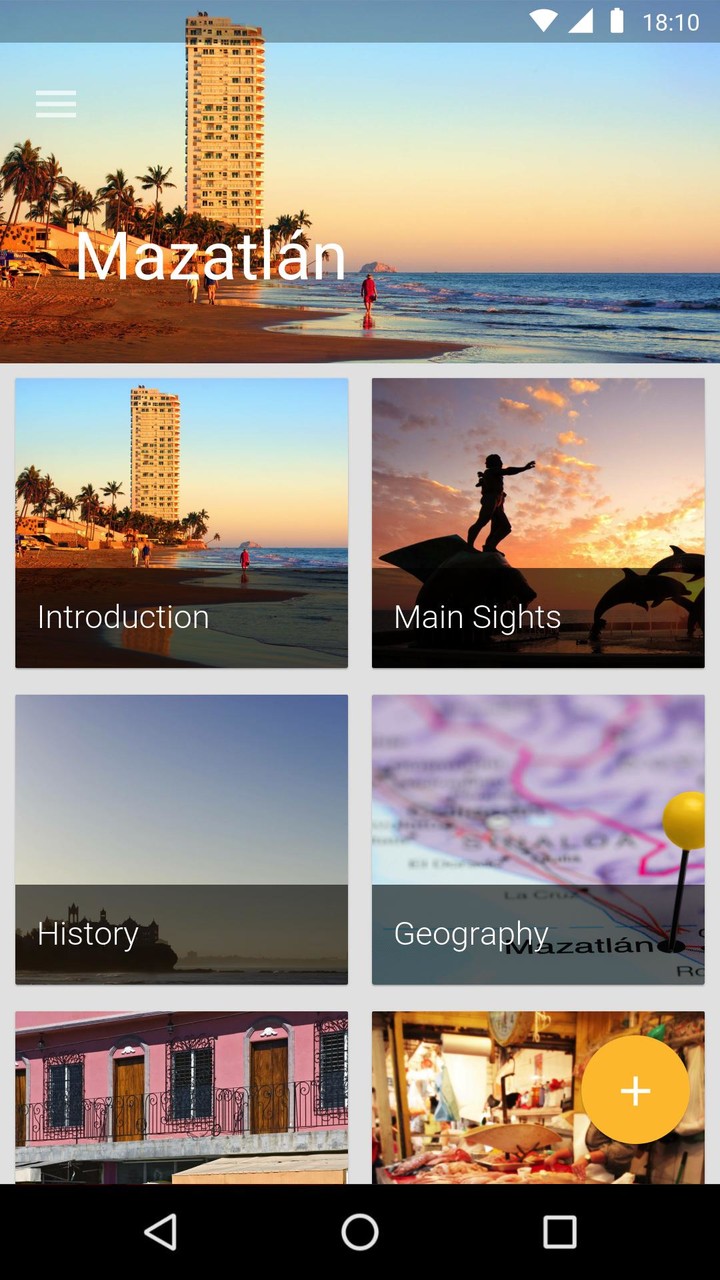Open the Main Sights section card
The image size is (720, 1280).
[538, 522]
